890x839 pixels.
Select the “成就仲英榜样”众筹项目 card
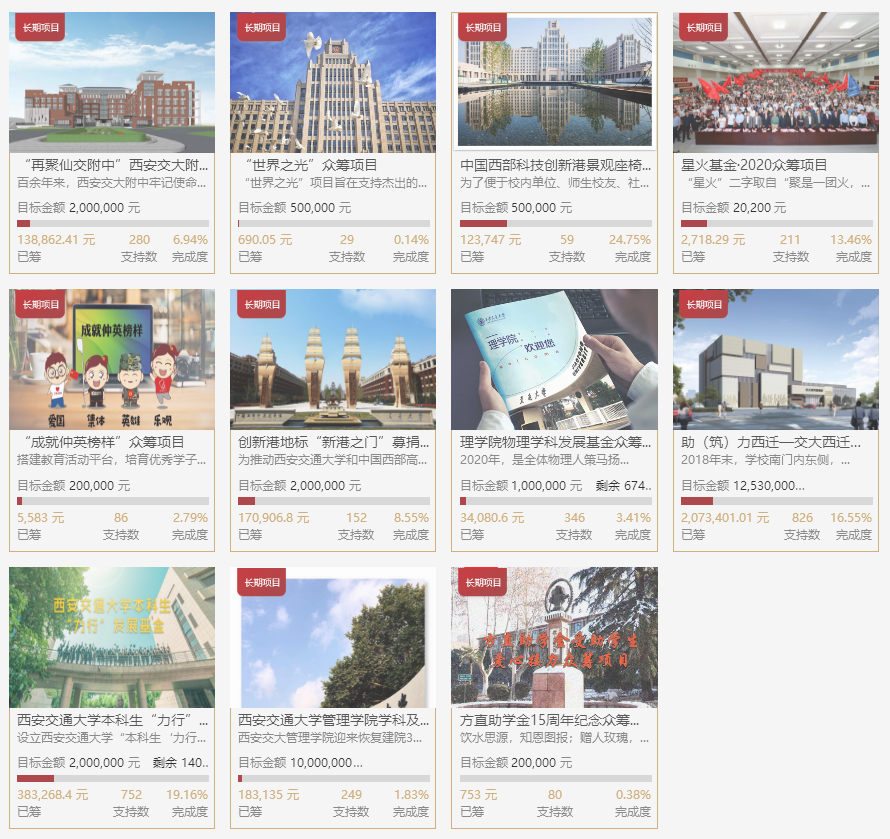point(104,442)
